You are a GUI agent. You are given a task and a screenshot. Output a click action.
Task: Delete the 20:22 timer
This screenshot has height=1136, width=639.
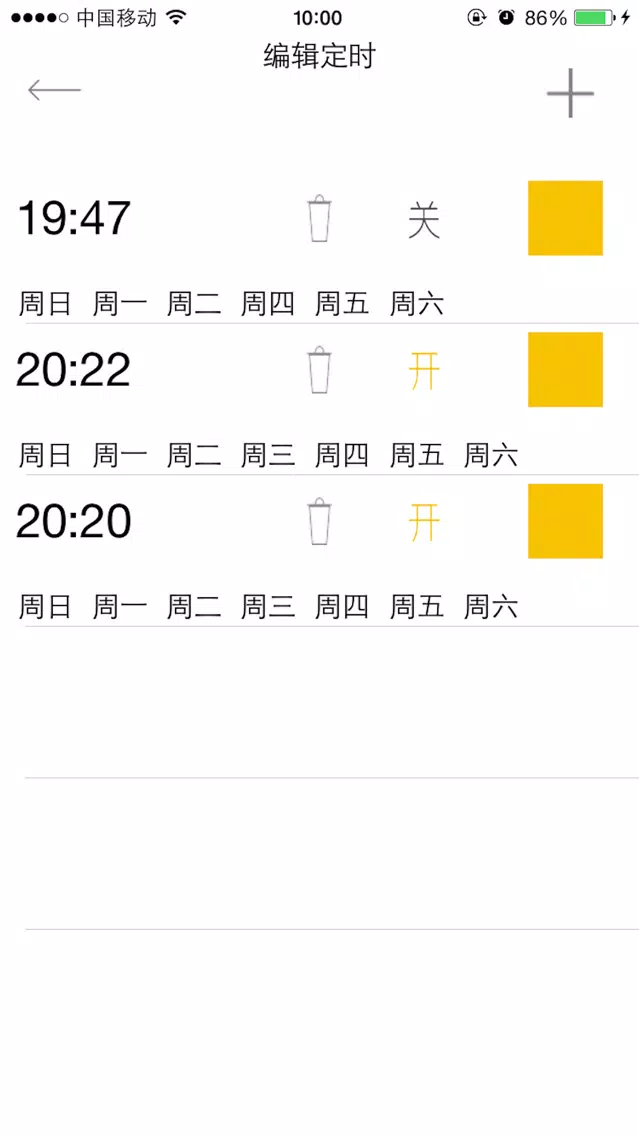tap(320, 370)
